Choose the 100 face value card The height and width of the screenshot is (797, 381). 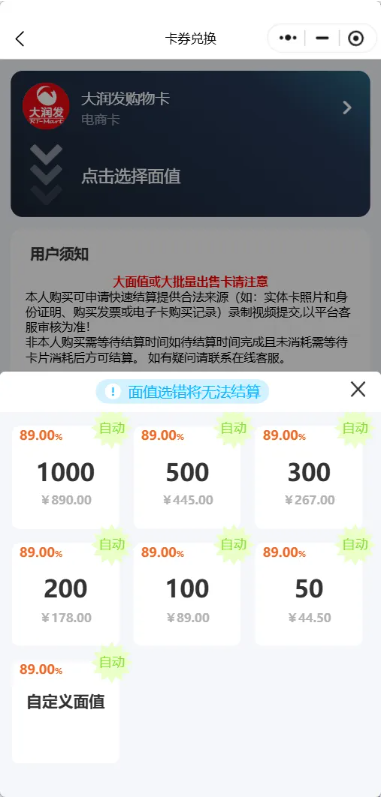[x=187, y=594]
